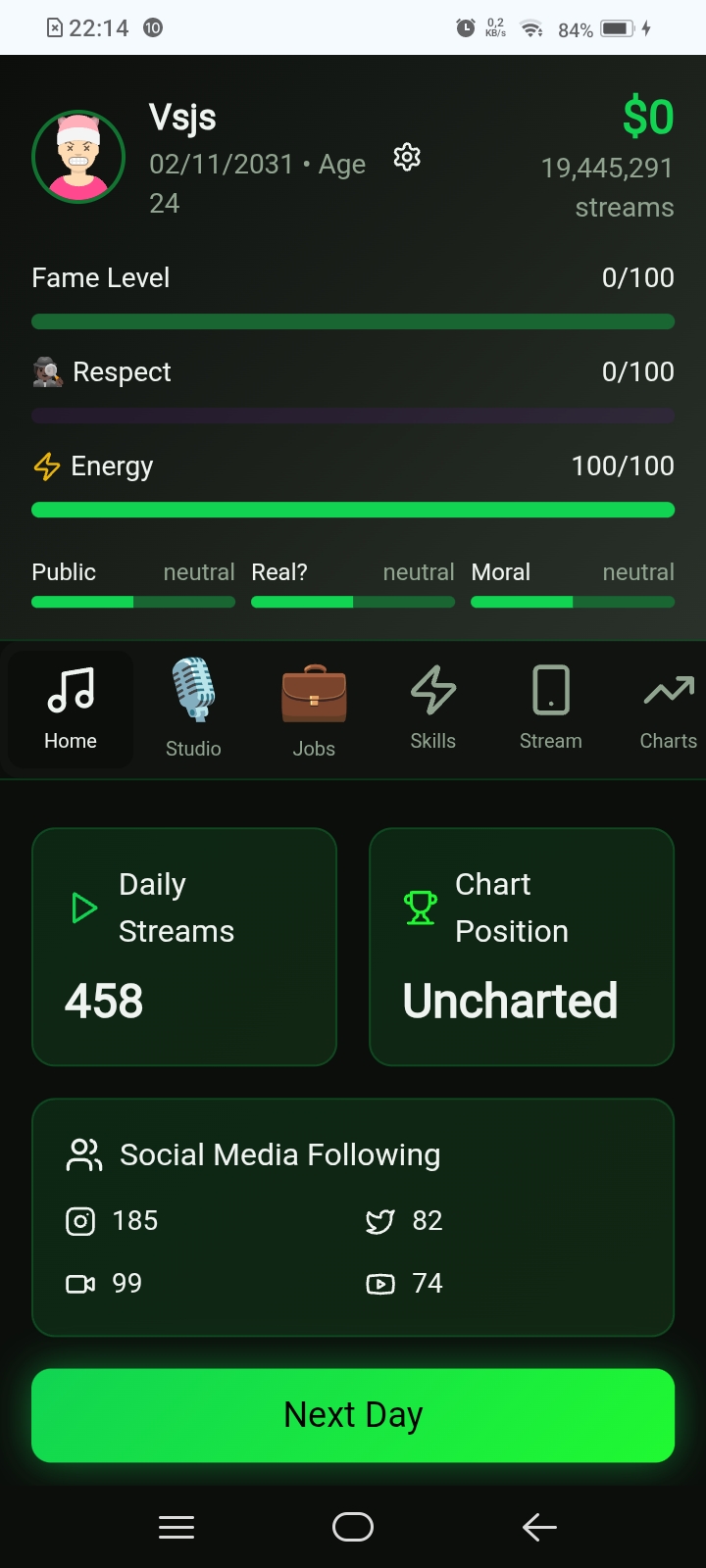The image size is (706, 1568).
Task: Open recent apps from the navigation bar
Action: pos(176,1527)
